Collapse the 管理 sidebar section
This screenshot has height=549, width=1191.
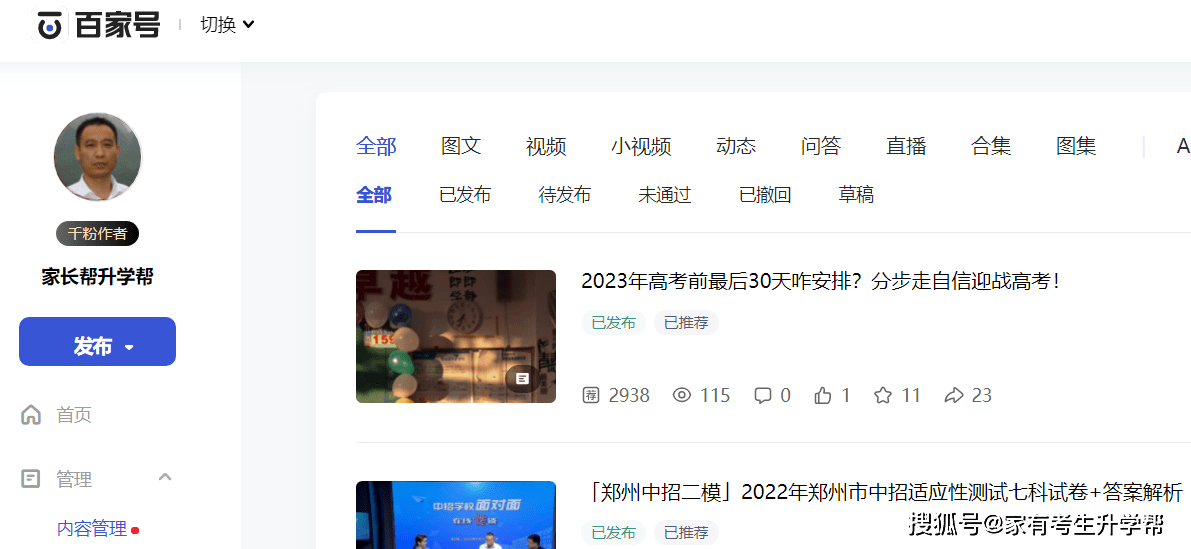coord(165,478)
